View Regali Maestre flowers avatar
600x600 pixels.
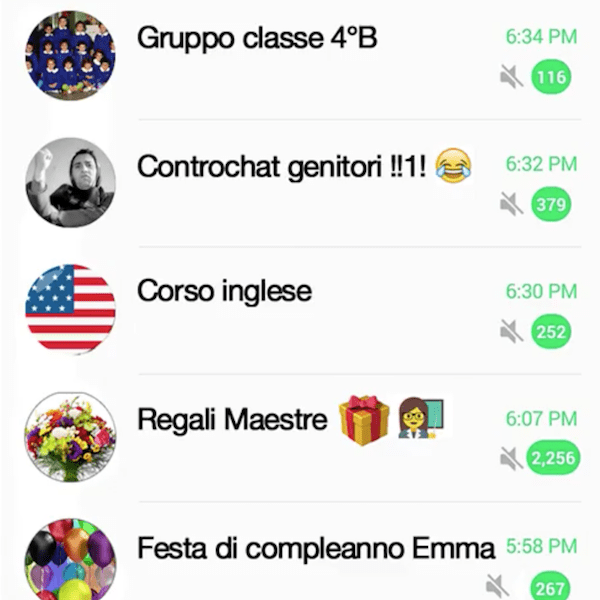(69, 437)
